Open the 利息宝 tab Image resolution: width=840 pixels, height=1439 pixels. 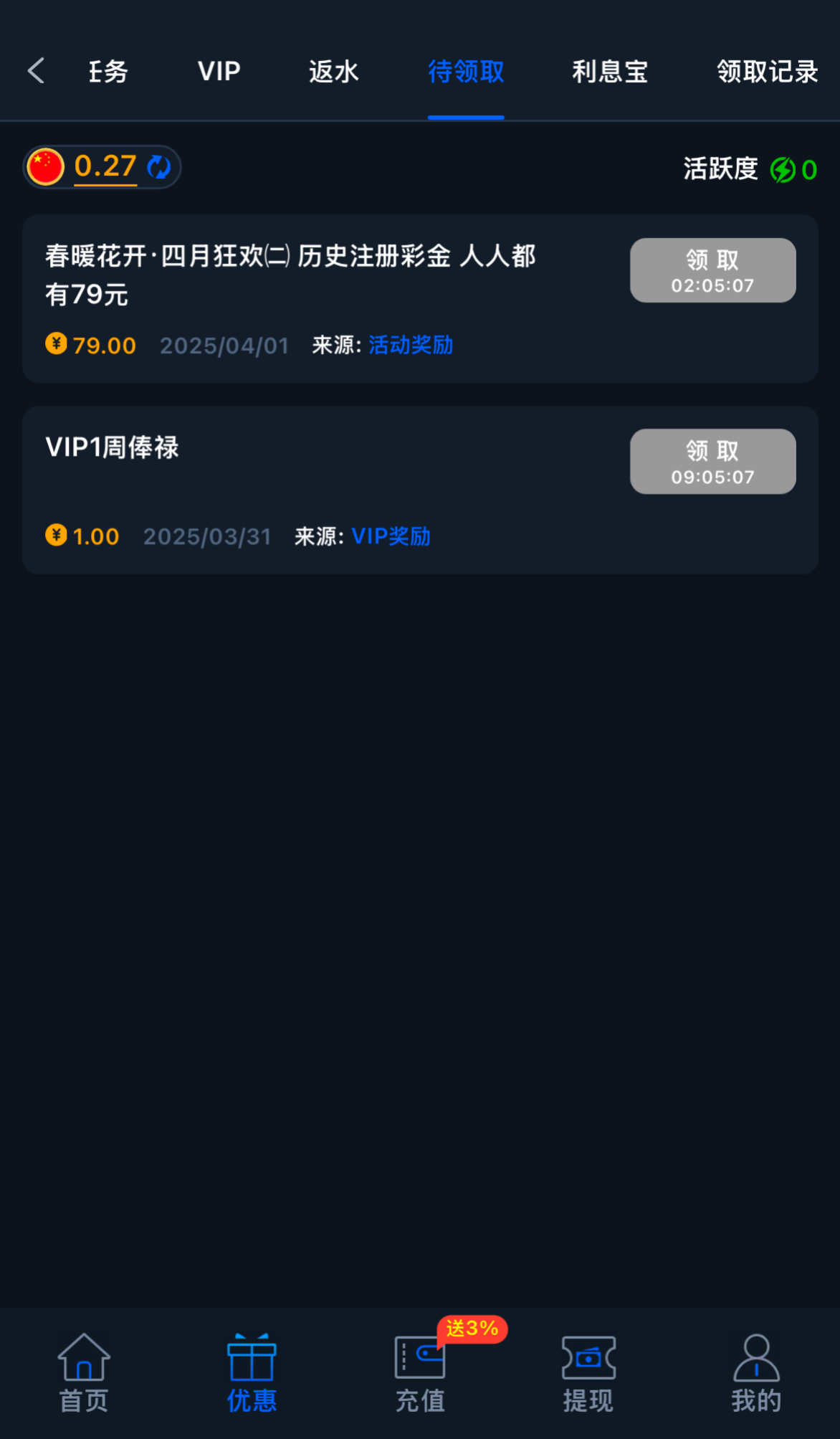pos(610,72)
